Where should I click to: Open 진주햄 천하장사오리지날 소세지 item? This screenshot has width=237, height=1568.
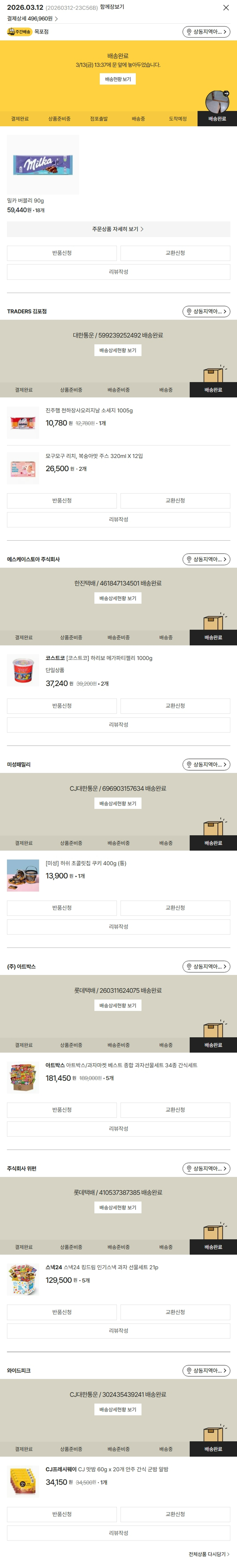click(88, 410)
